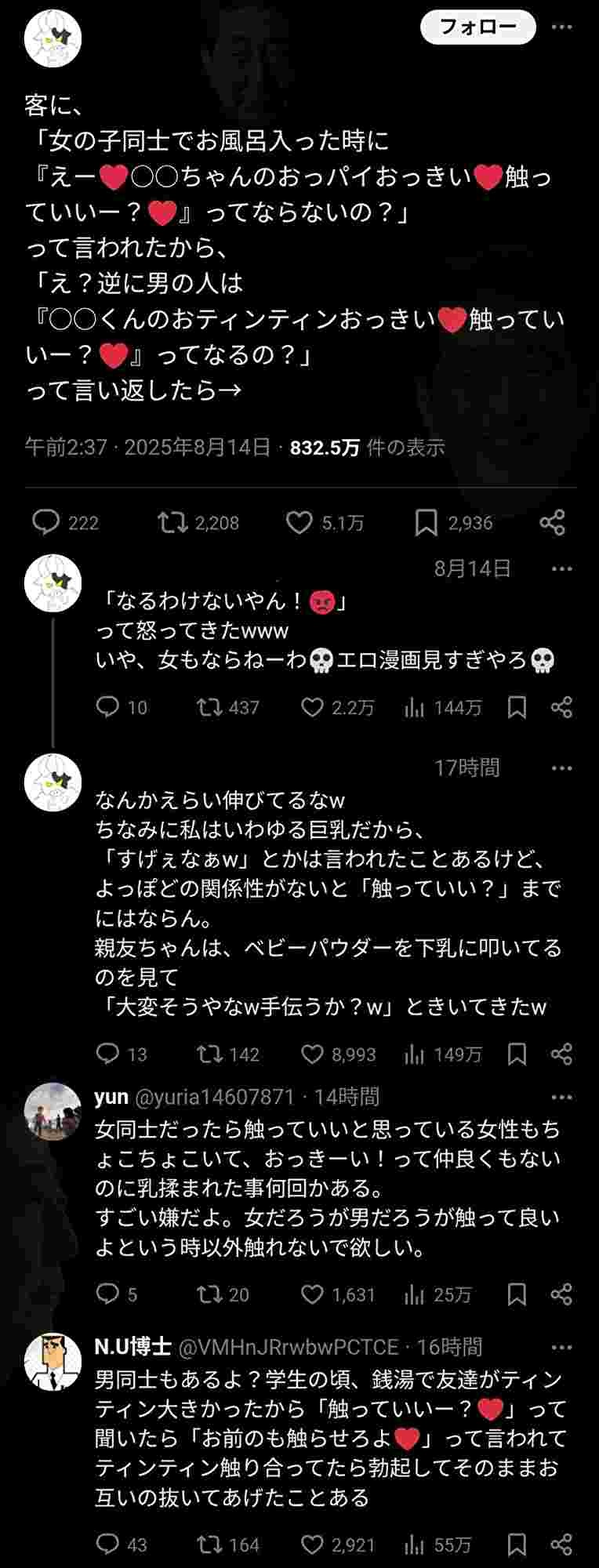
Task: Open overflow menu of the main post
Action: coord(561,27)
